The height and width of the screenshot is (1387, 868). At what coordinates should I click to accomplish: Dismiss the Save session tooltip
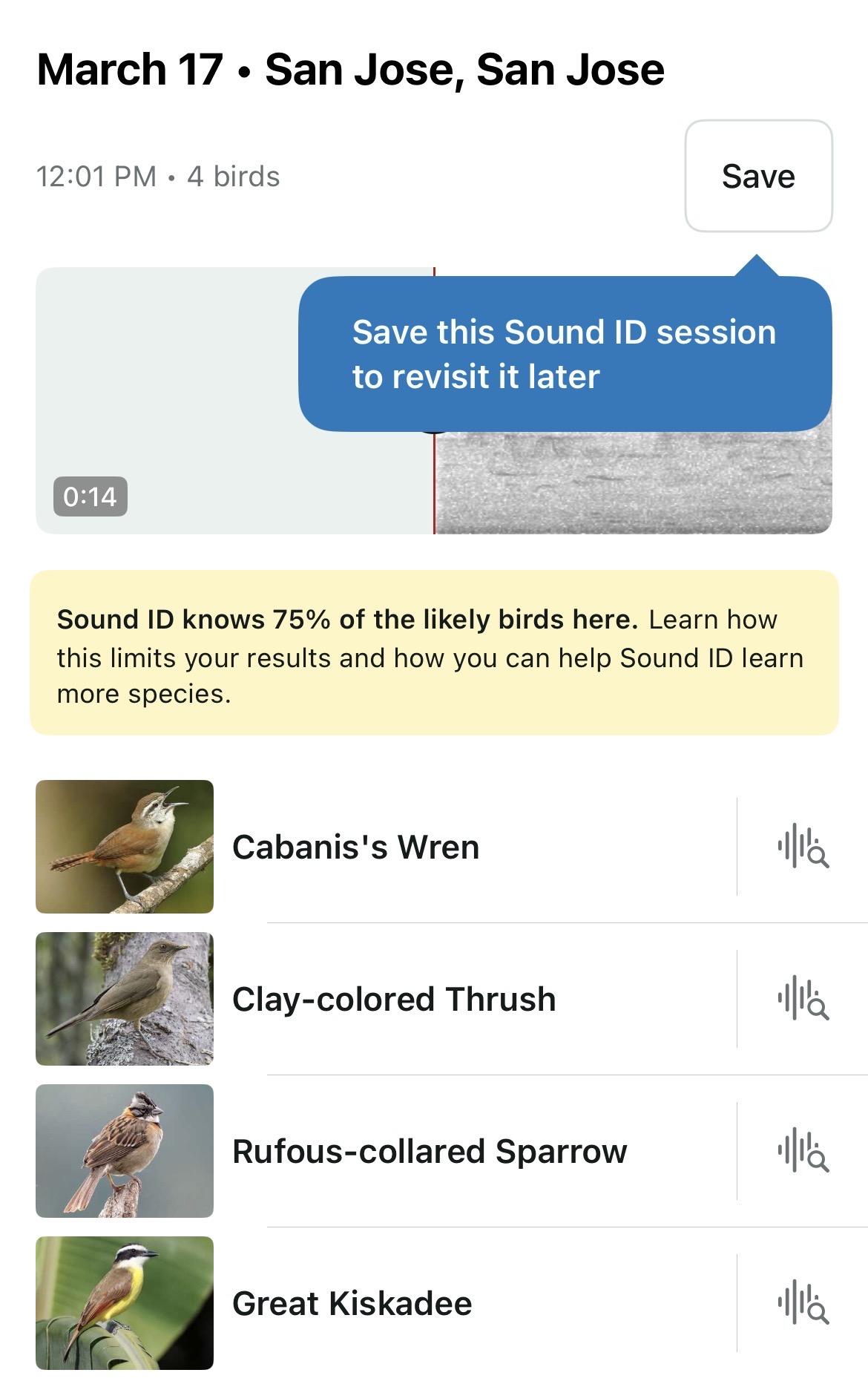pyautogui.click(x=564, y=354)
